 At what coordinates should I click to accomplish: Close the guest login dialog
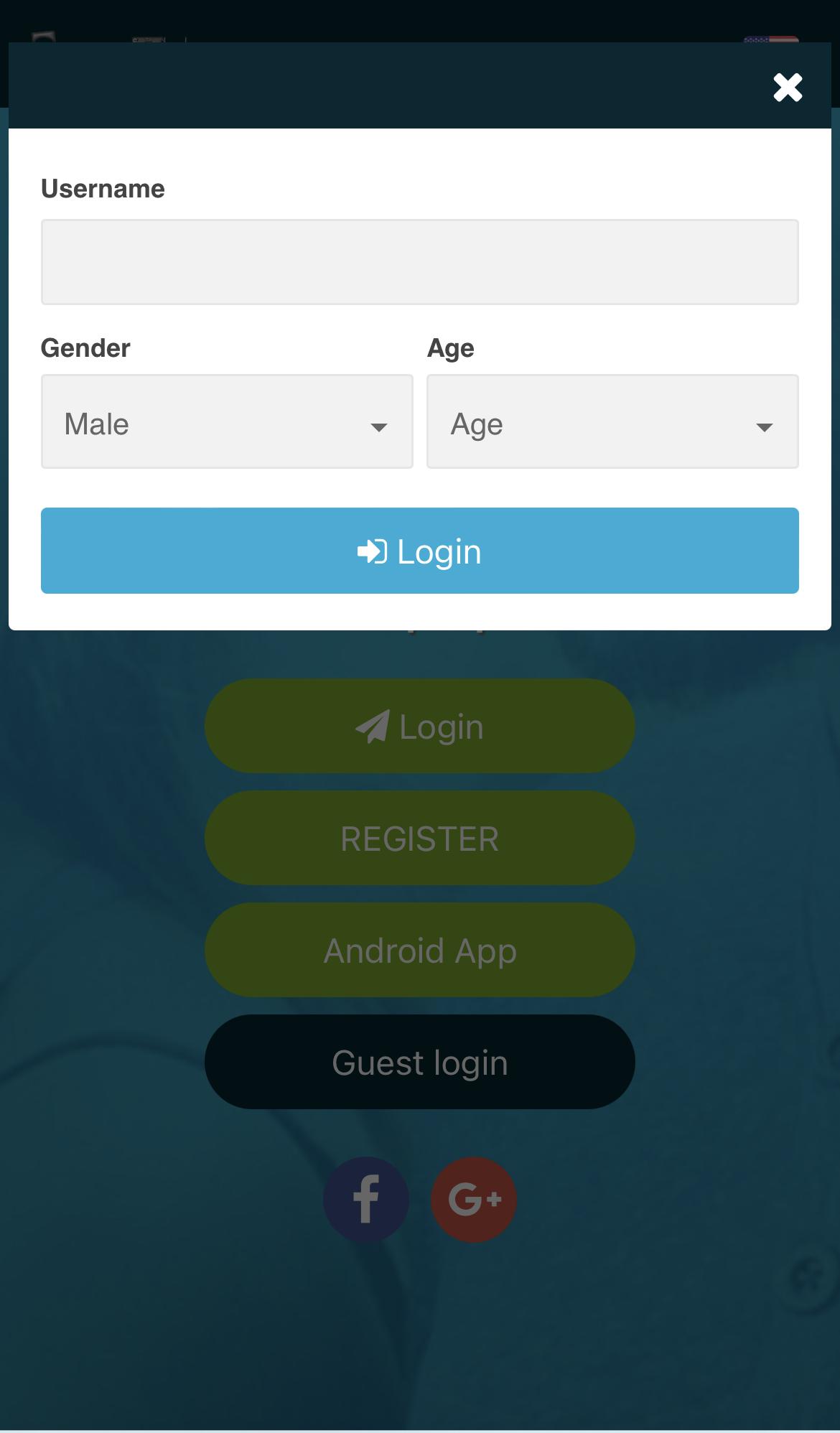coord(788,88)
